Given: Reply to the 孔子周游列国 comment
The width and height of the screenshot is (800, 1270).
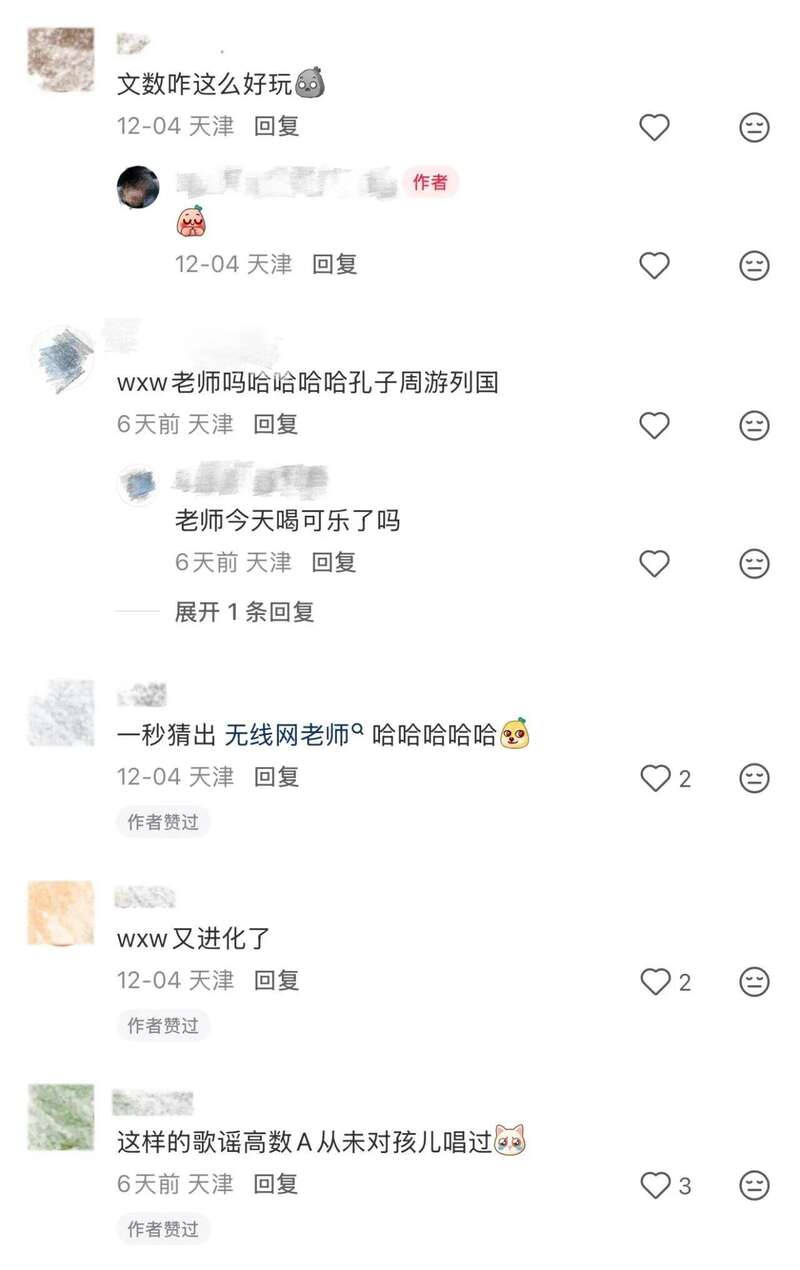Looking at the screenshot, I should coord(277,424).
